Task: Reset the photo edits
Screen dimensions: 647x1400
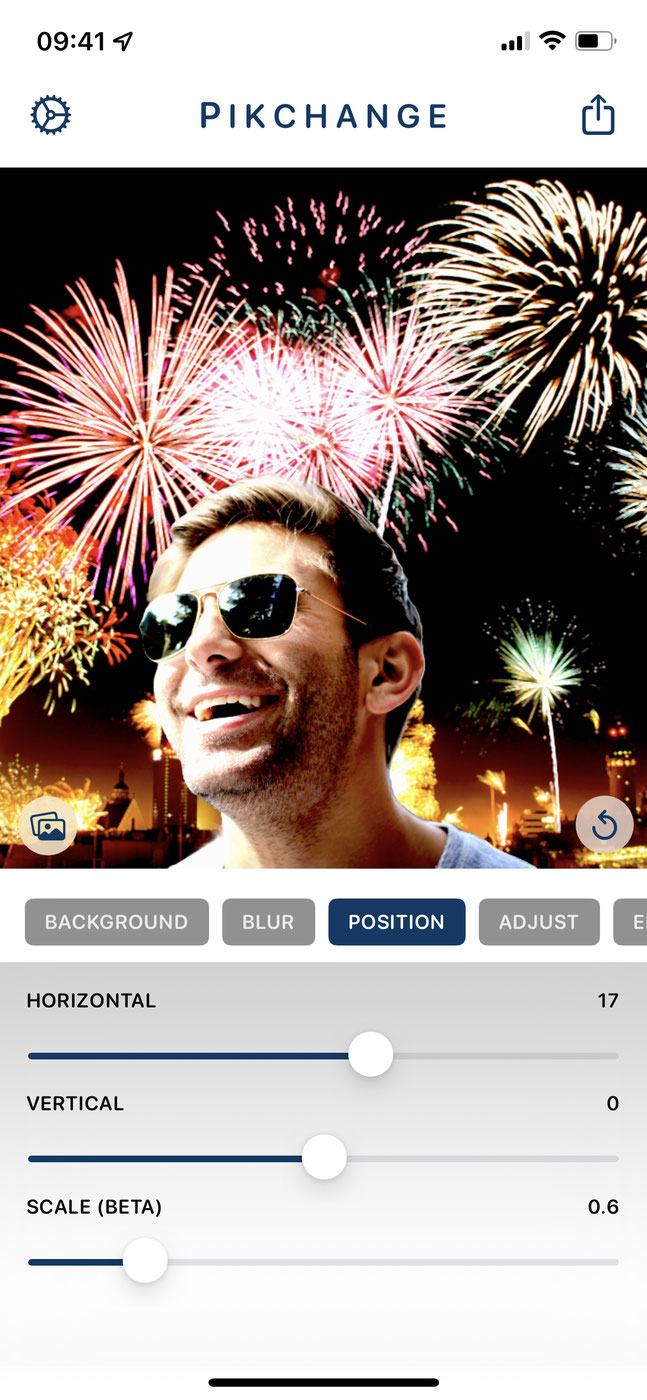Action: point(604,826)
